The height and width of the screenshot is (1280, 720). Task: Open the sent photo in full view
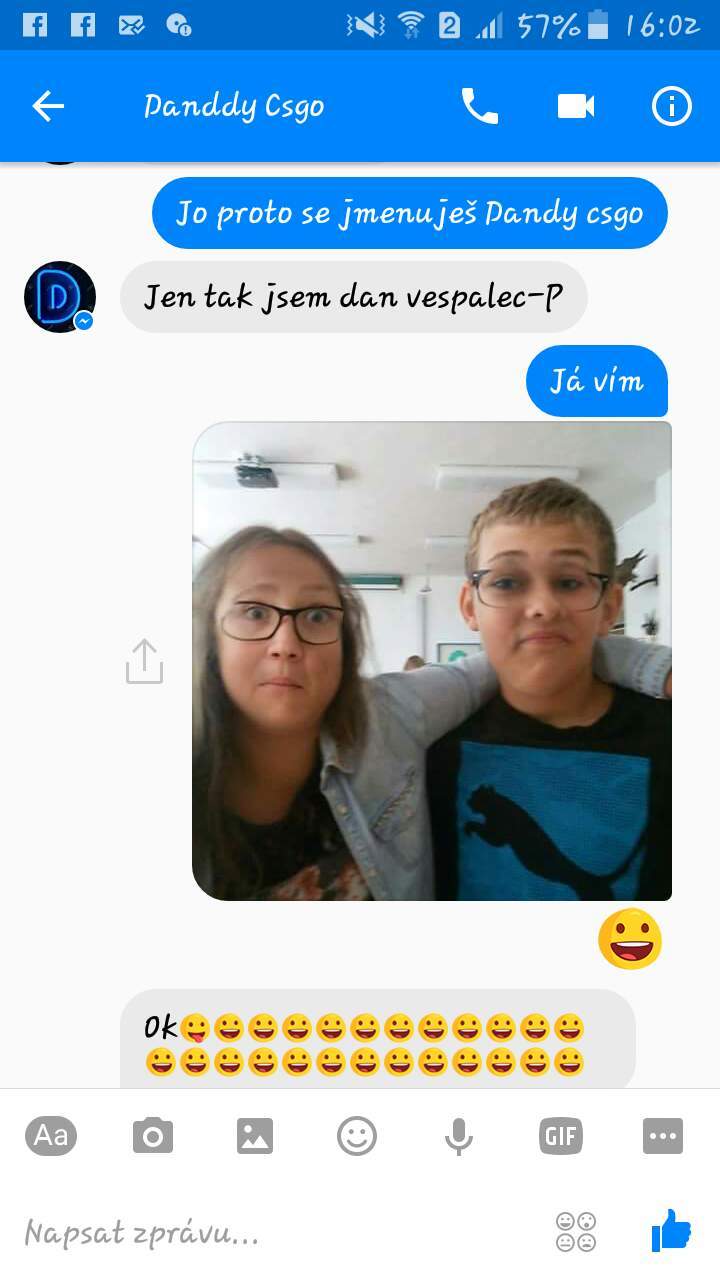pos(432,661)
